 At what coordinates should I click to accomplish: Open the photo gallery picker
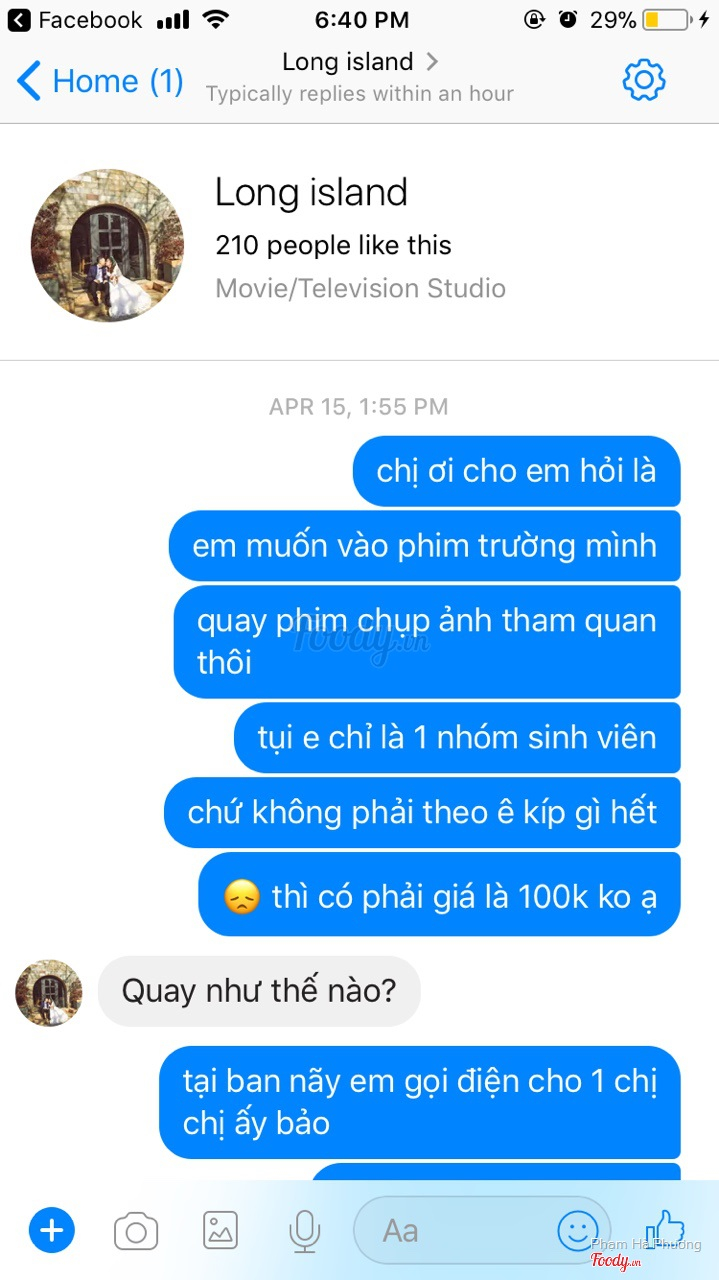[x=220, y=1230]
